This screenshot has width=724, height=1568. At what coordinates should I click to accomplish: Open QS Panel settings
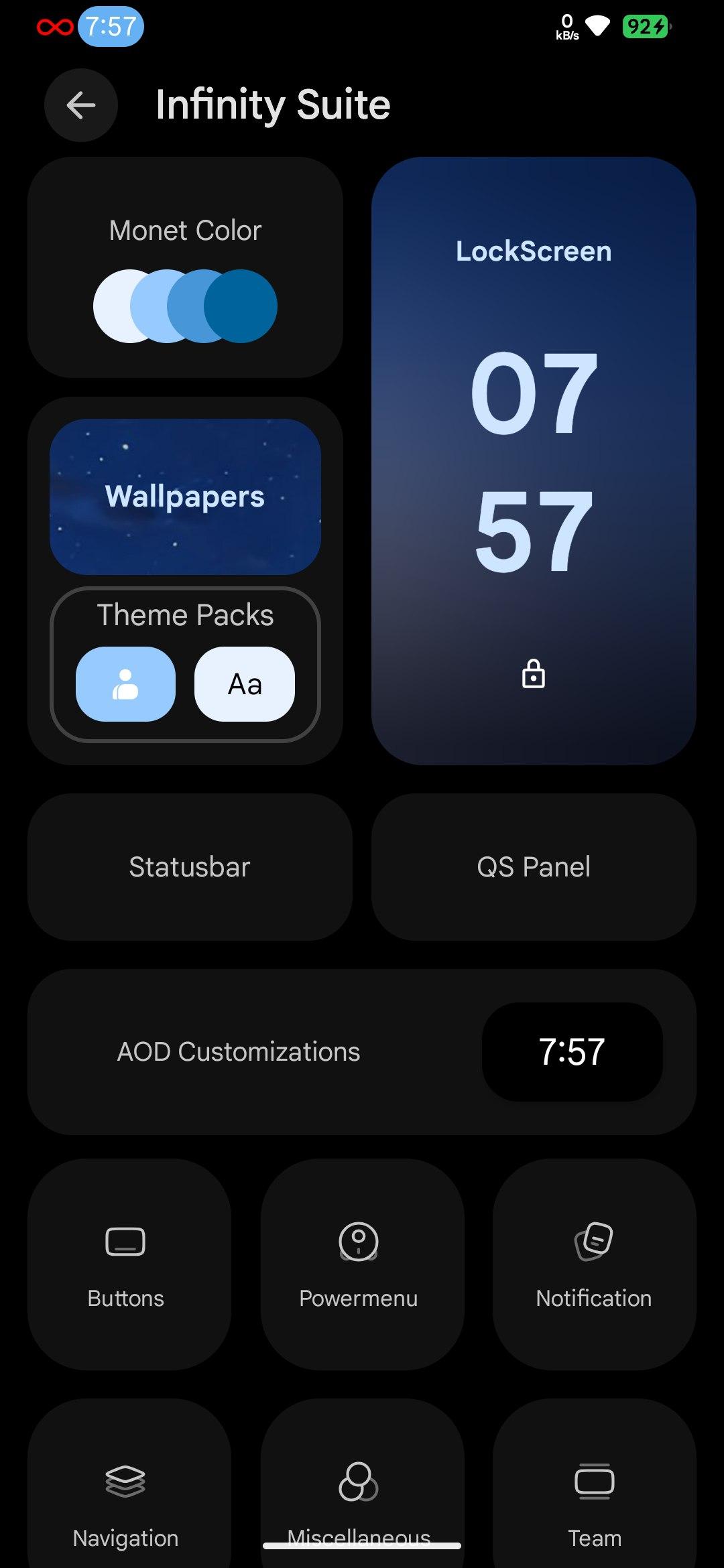click(534, 866)
